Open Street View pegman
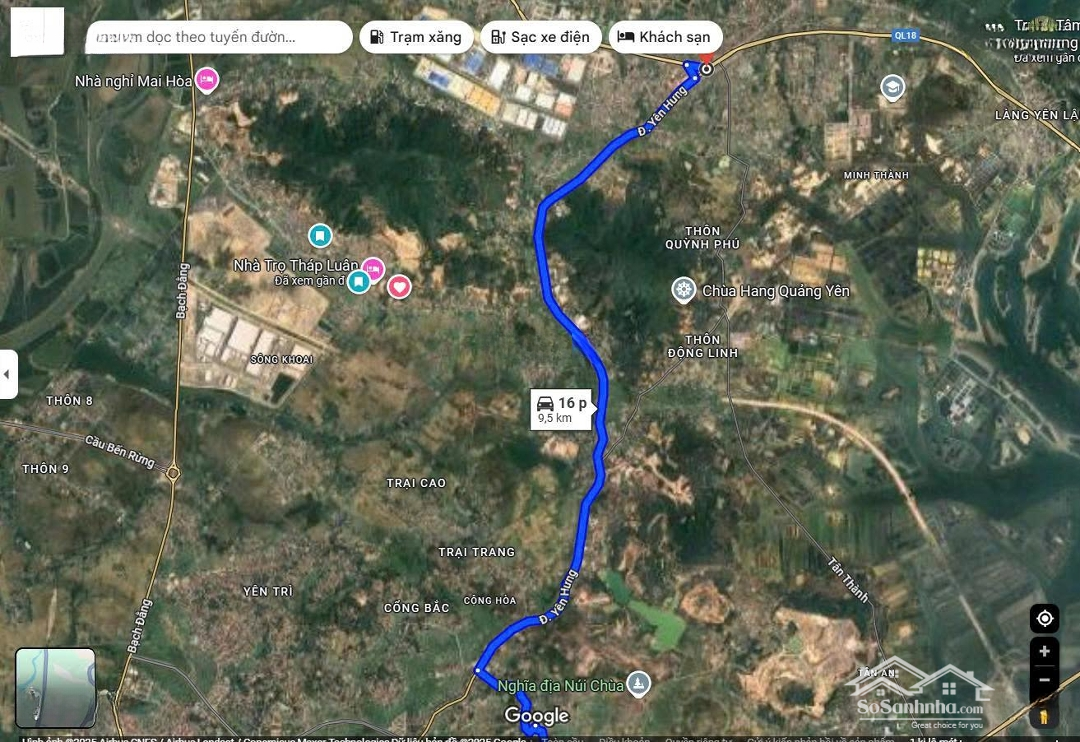1080x742 pixels. point(1044,714)
